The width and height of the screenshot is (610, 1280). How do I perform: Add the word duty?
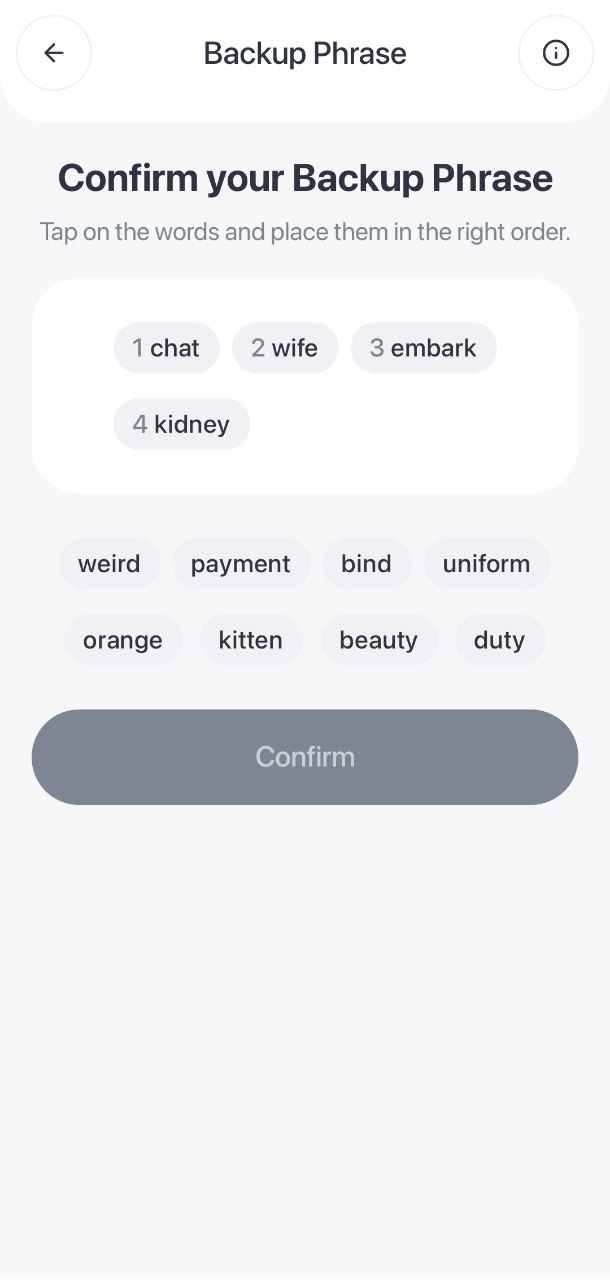[499, 640]
